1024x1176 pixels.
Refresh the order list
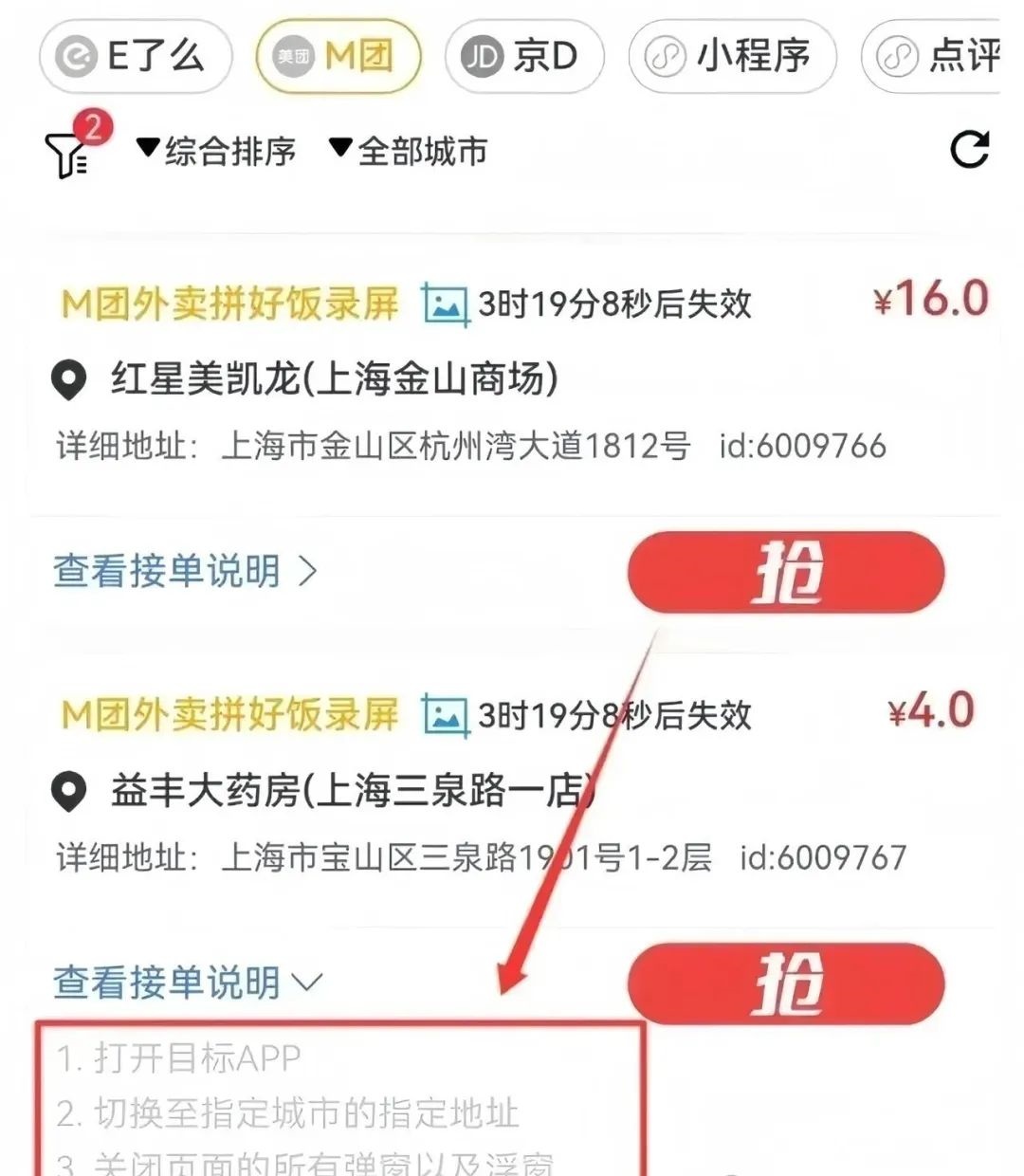[969, 150]
